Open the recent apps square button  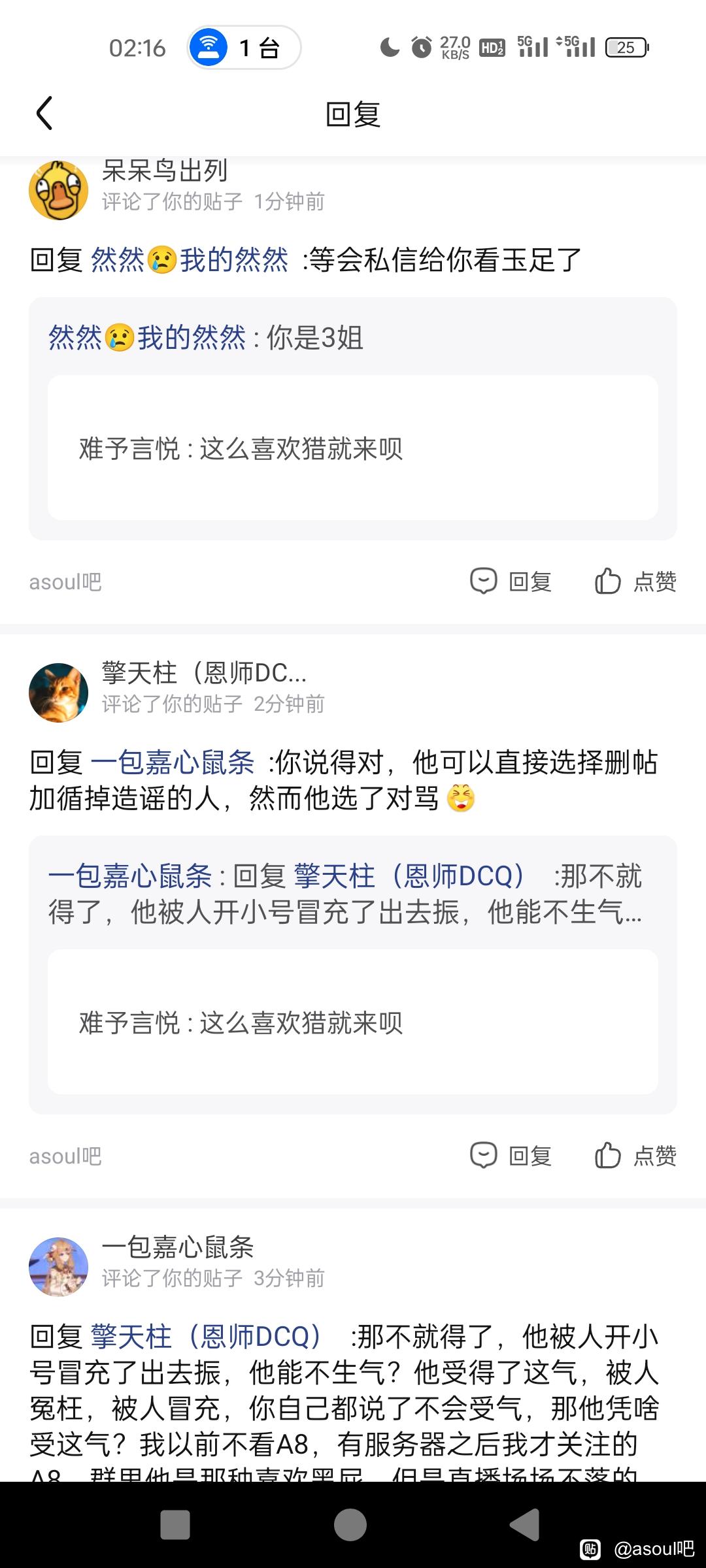point(175,1525)
